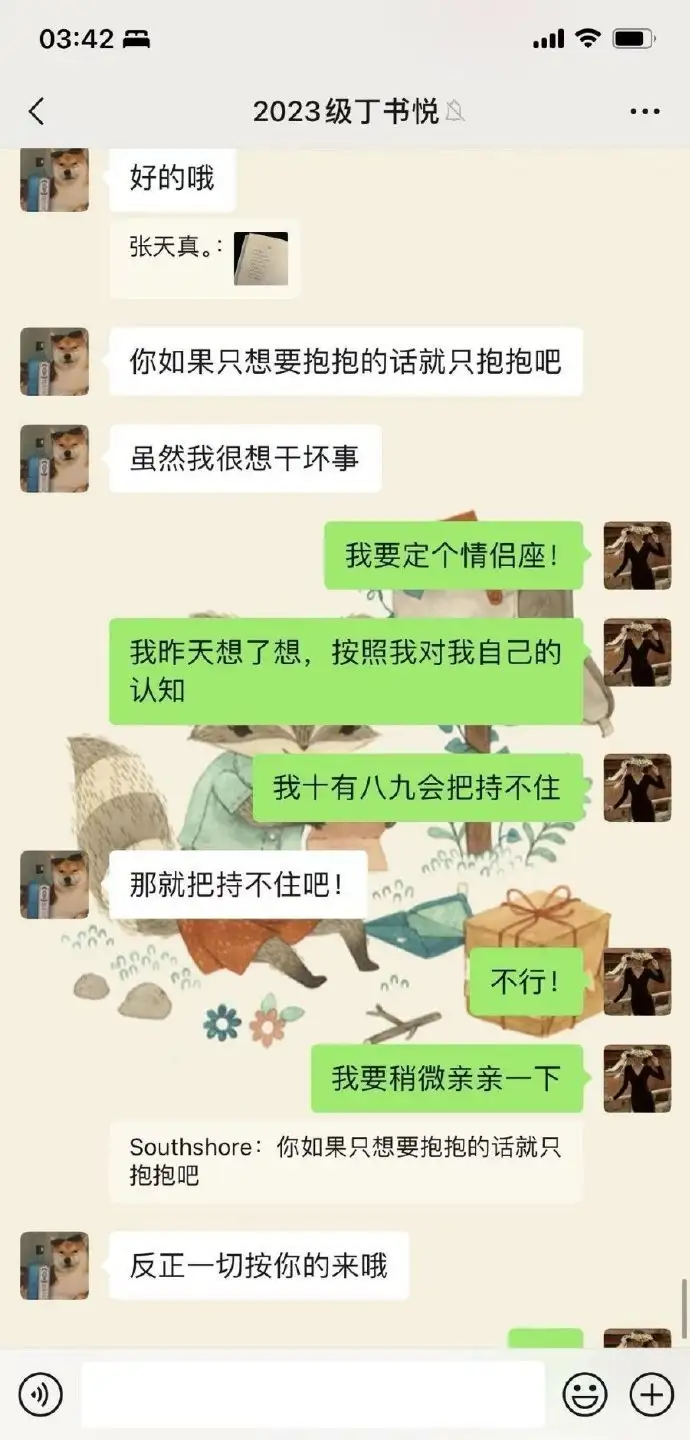Go back to the chat list
Image resolution: width=690 pixels, height=1440 pixels.
tap(37, 111)
